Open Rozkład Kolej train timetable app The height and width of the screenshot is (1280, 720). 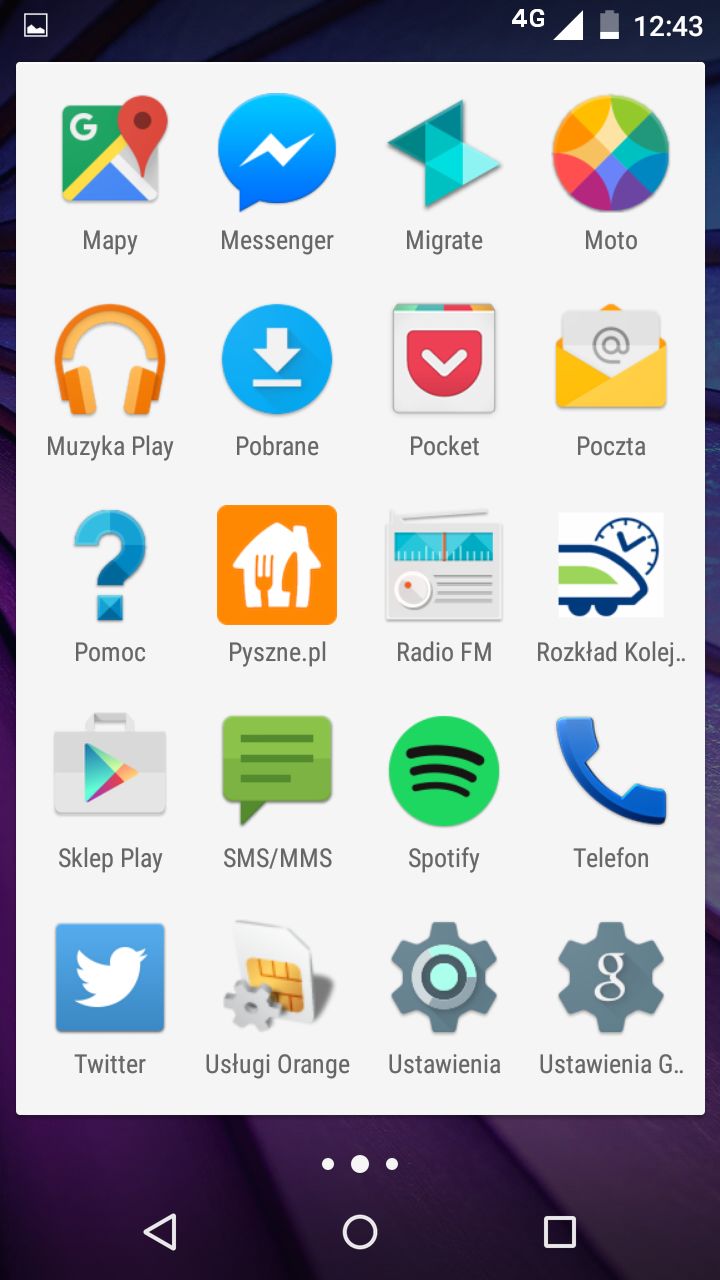(x=610, y=564)
